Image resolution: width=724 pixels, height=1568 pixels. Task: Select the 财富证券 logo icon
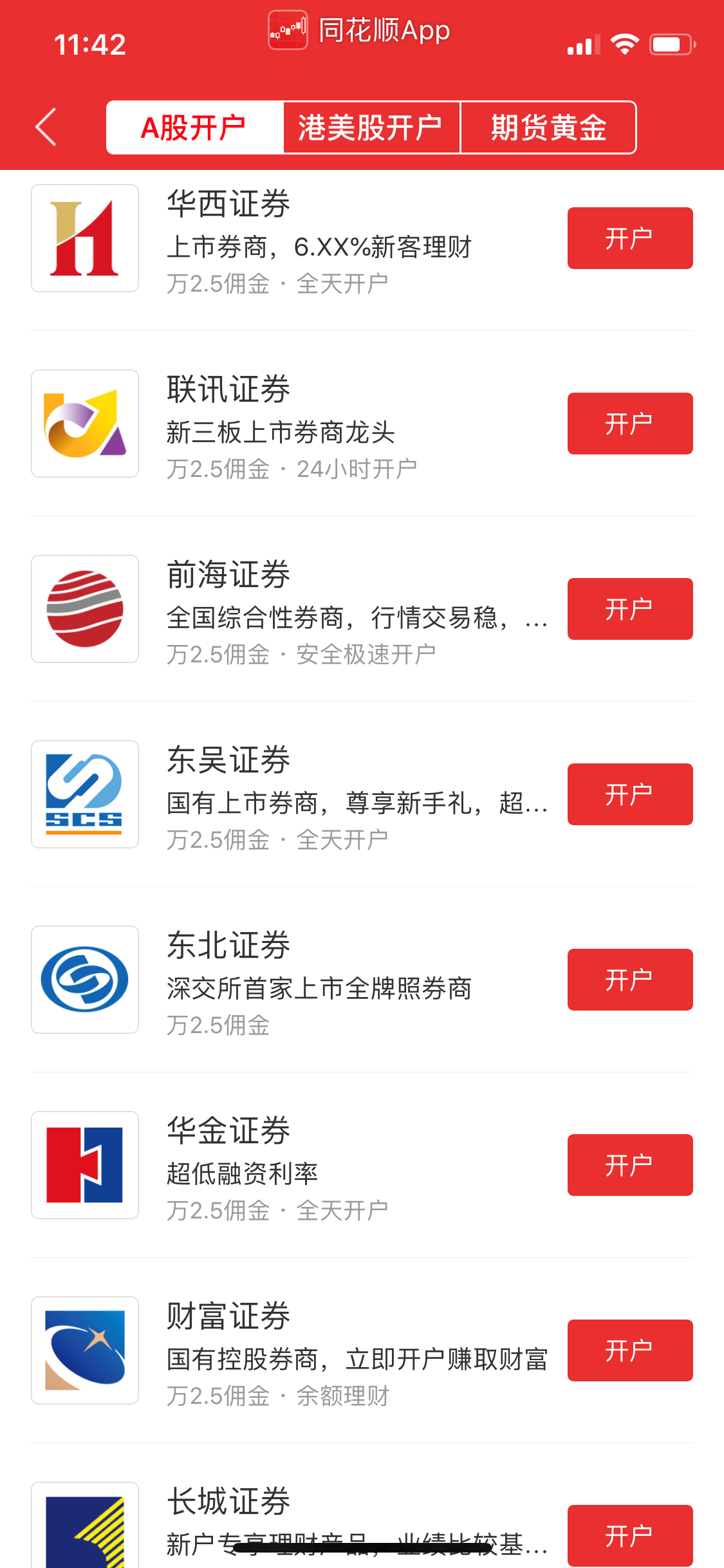(84, 1350)
